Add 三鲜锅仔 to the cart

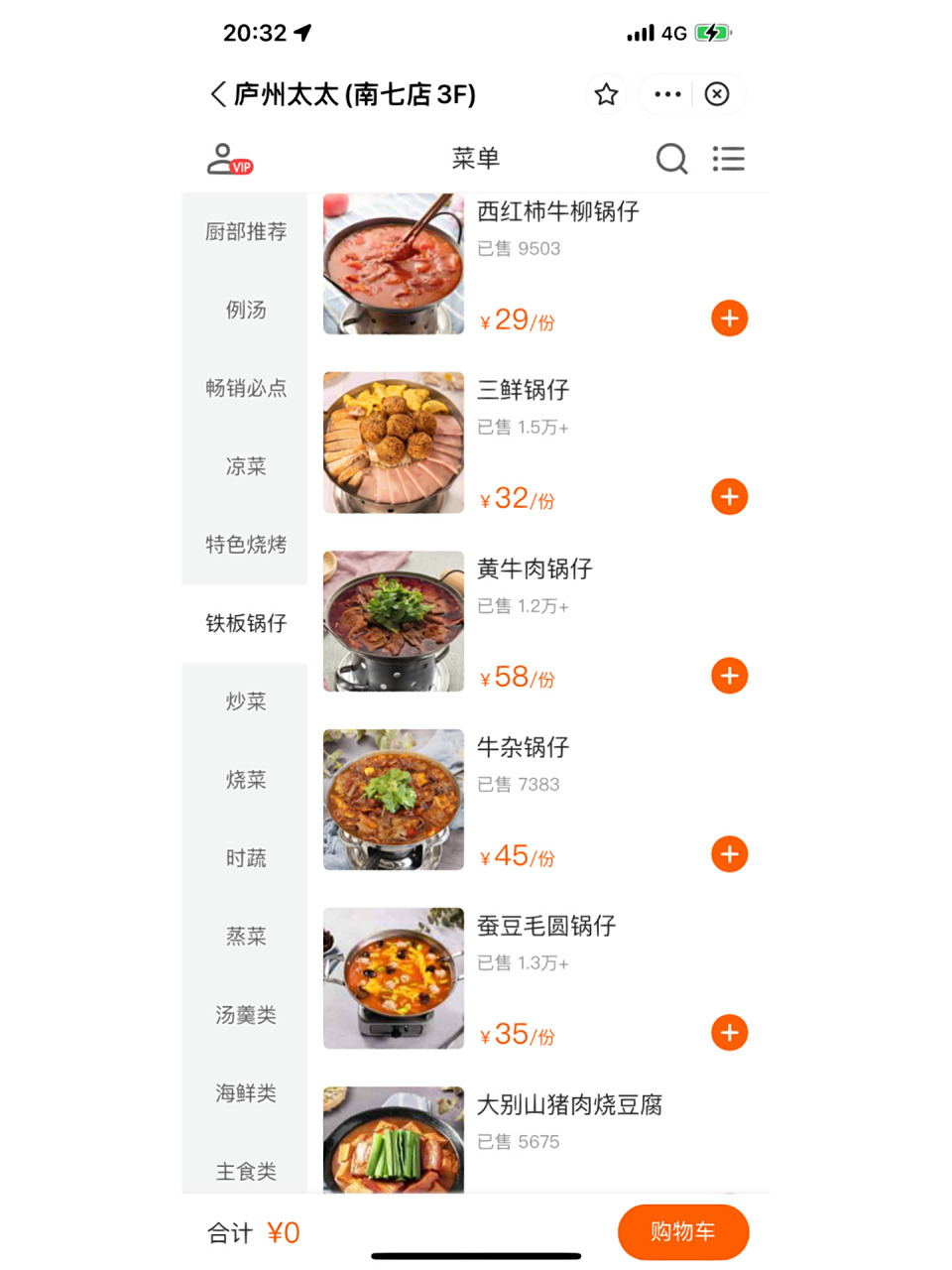pos(729,497)
